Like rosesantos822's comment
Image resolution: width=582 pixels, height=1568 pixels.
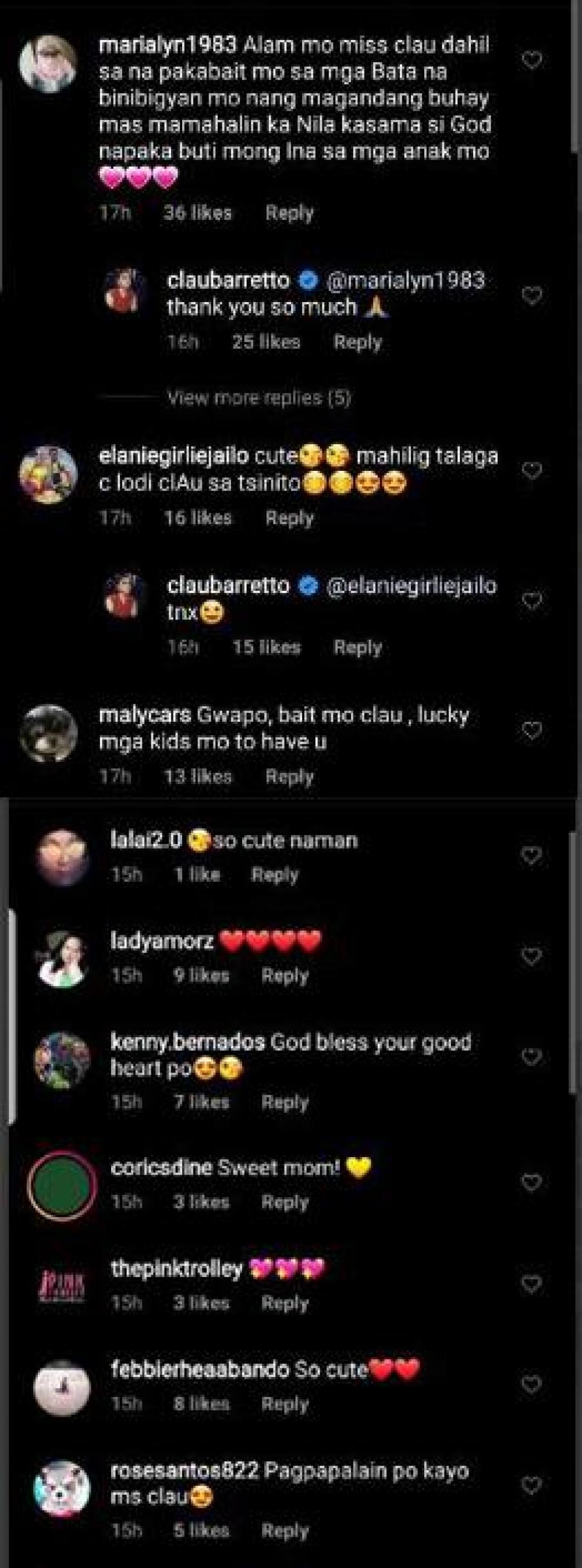click(x=532, y=1485)
